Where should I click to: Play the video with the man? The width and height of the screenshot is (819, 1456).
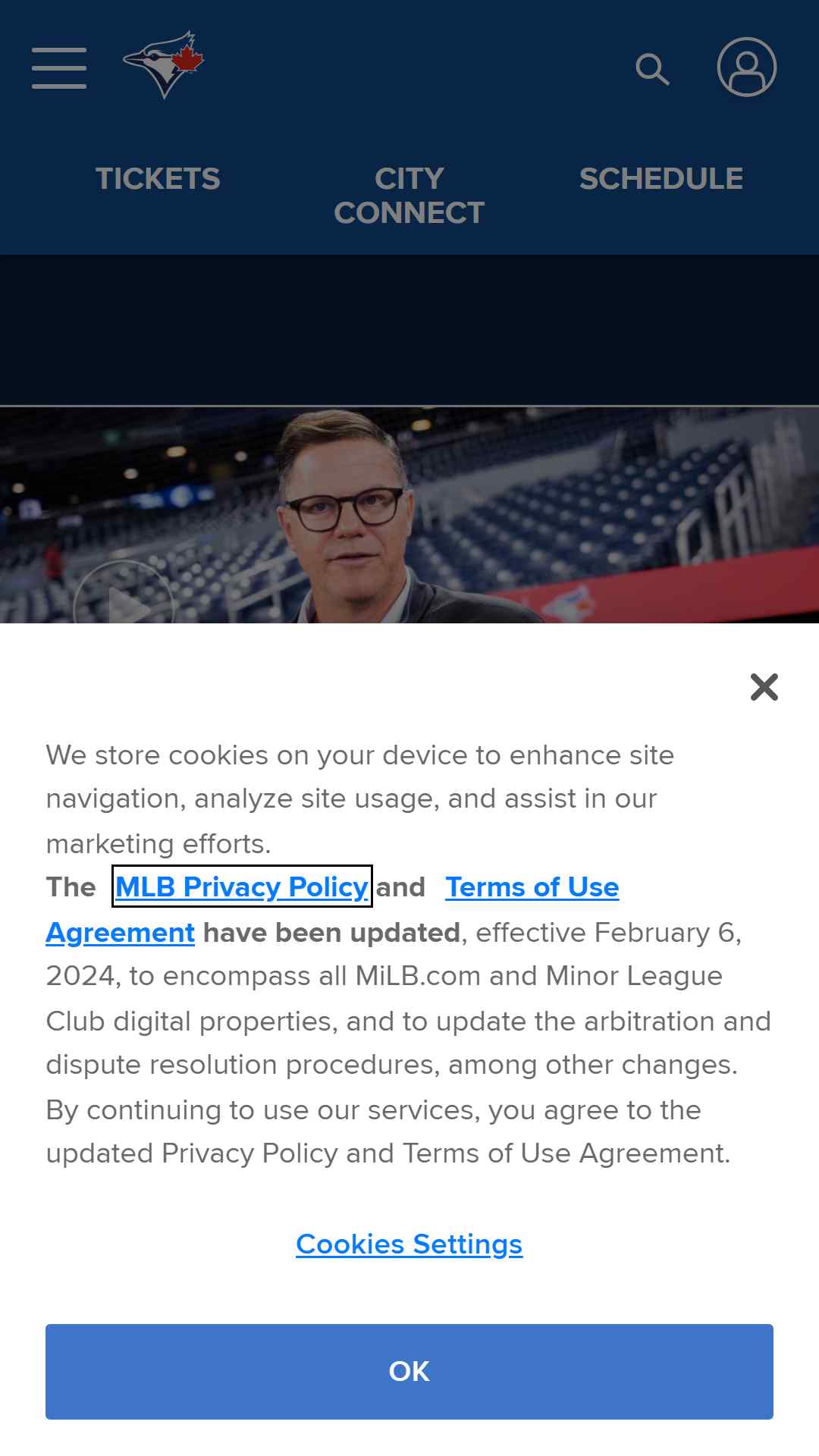click(124, 599)
